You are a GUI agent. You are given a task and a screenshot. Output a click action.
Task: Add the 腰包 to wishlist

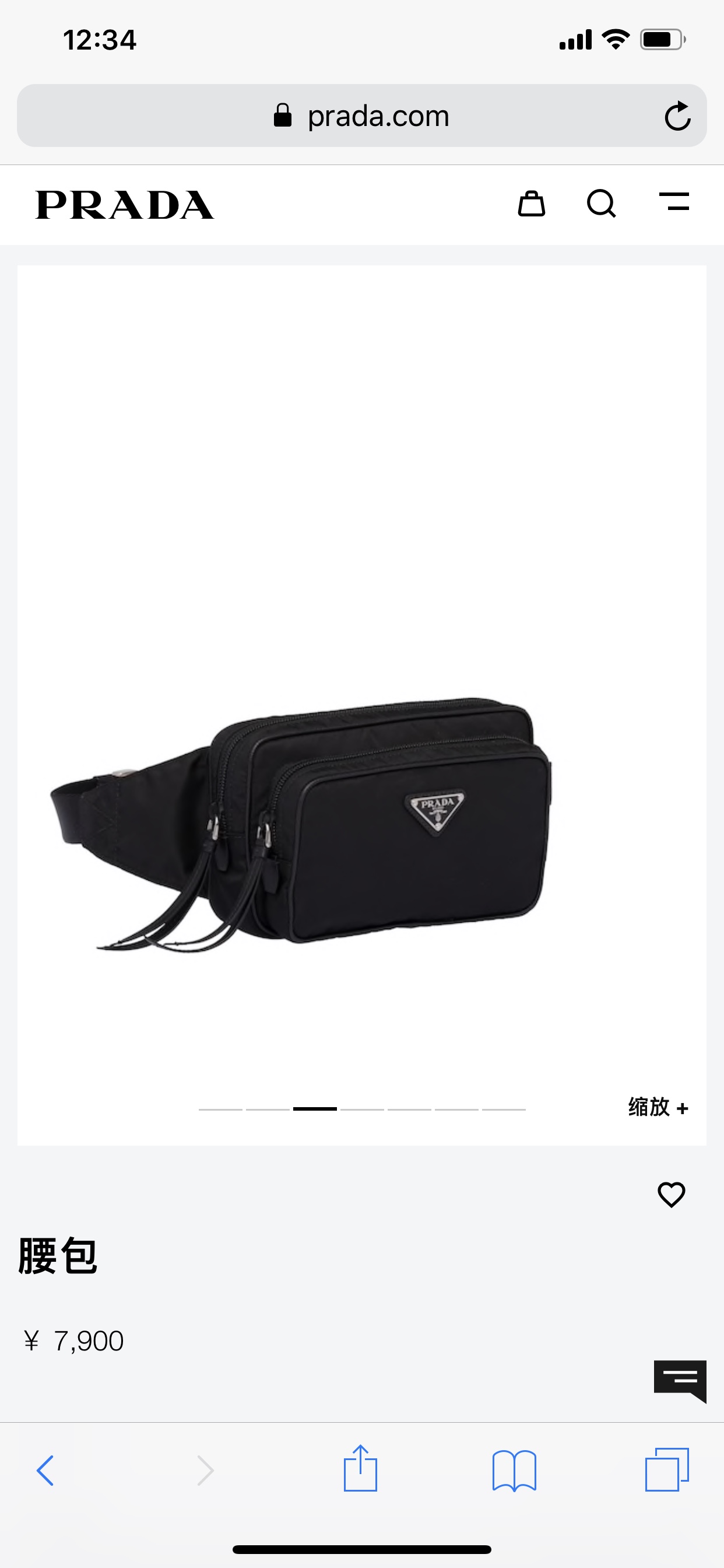[x=671, y=1194]
